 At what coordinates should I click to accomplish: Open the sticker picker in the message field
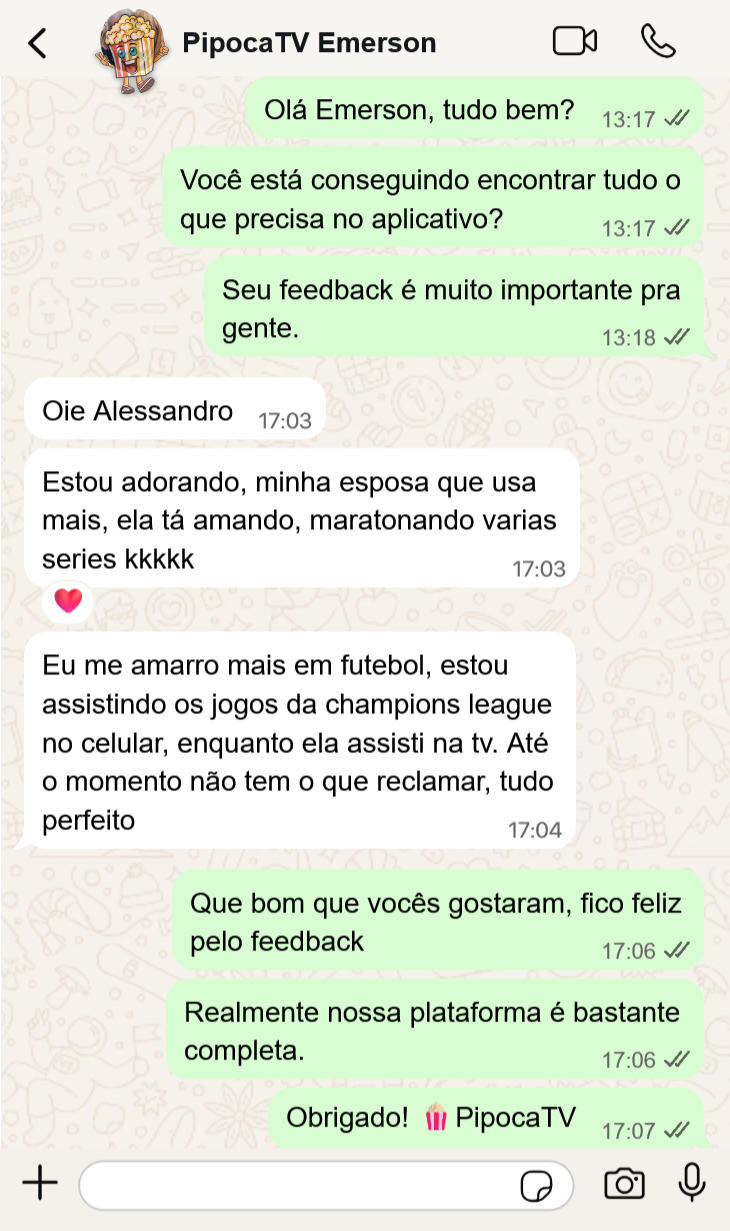pos(537,1187)
